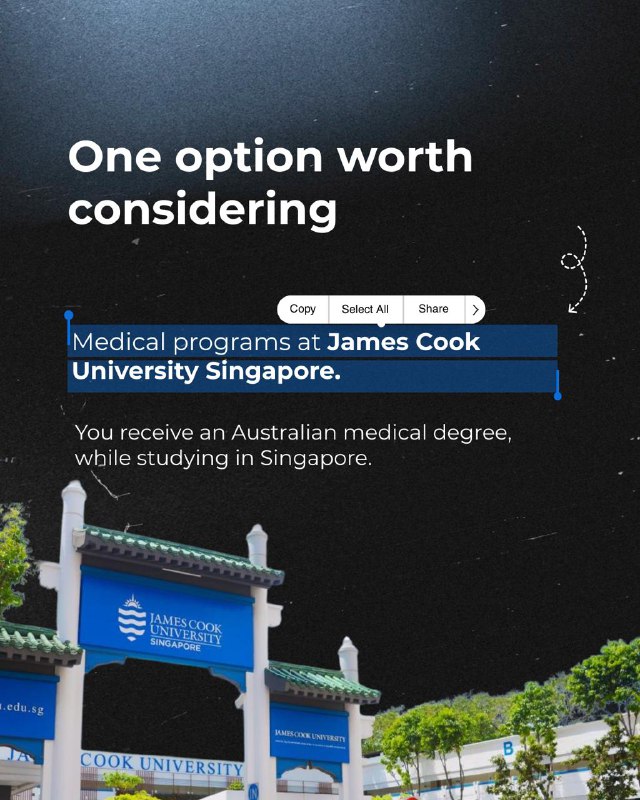Show more text menu options arrow
The width and height of the screenshot is (640, 800).
coord(475,310)
